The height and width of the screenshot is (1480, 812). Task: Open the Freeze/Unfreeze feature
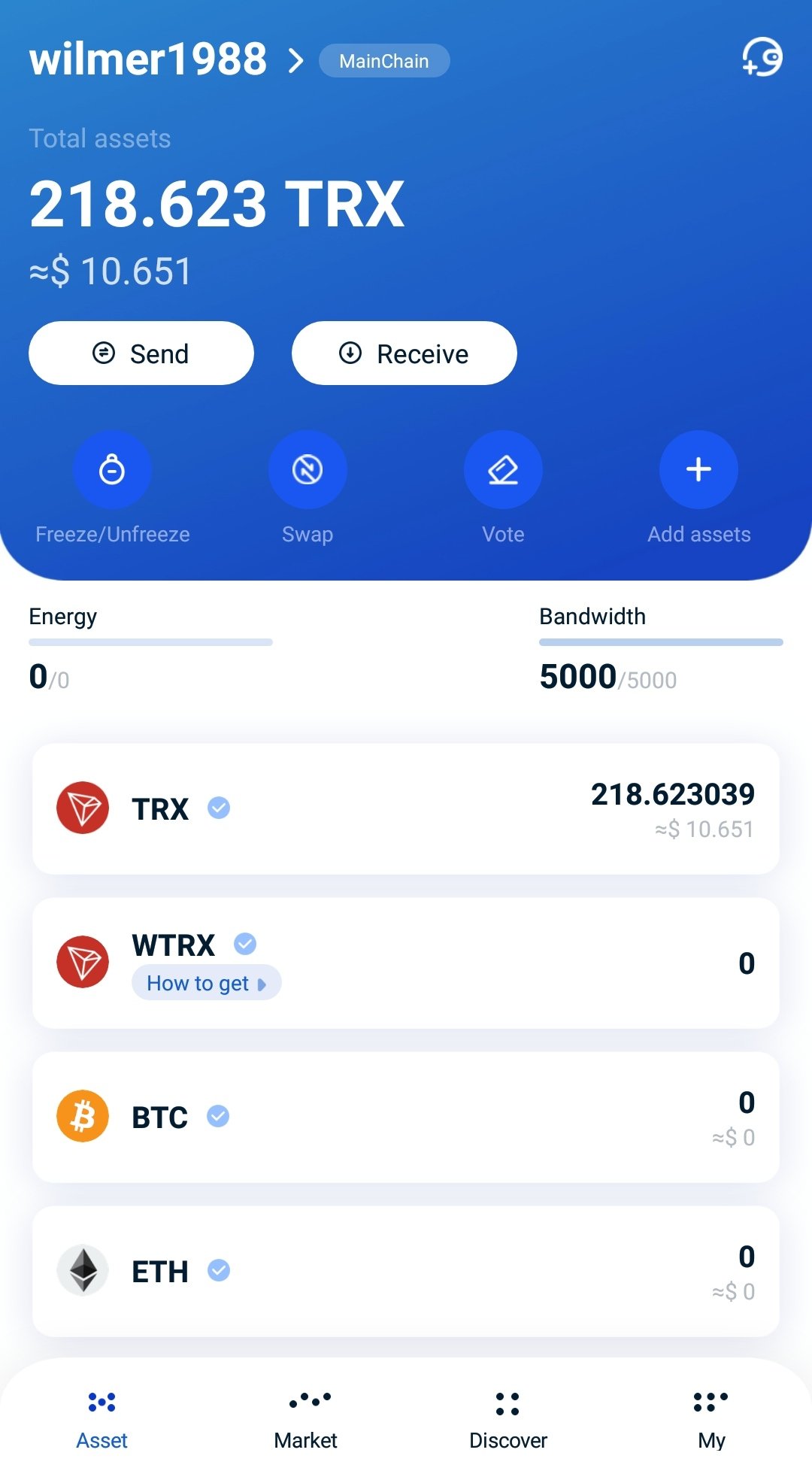pyautogui.click(x=112, y=469)
